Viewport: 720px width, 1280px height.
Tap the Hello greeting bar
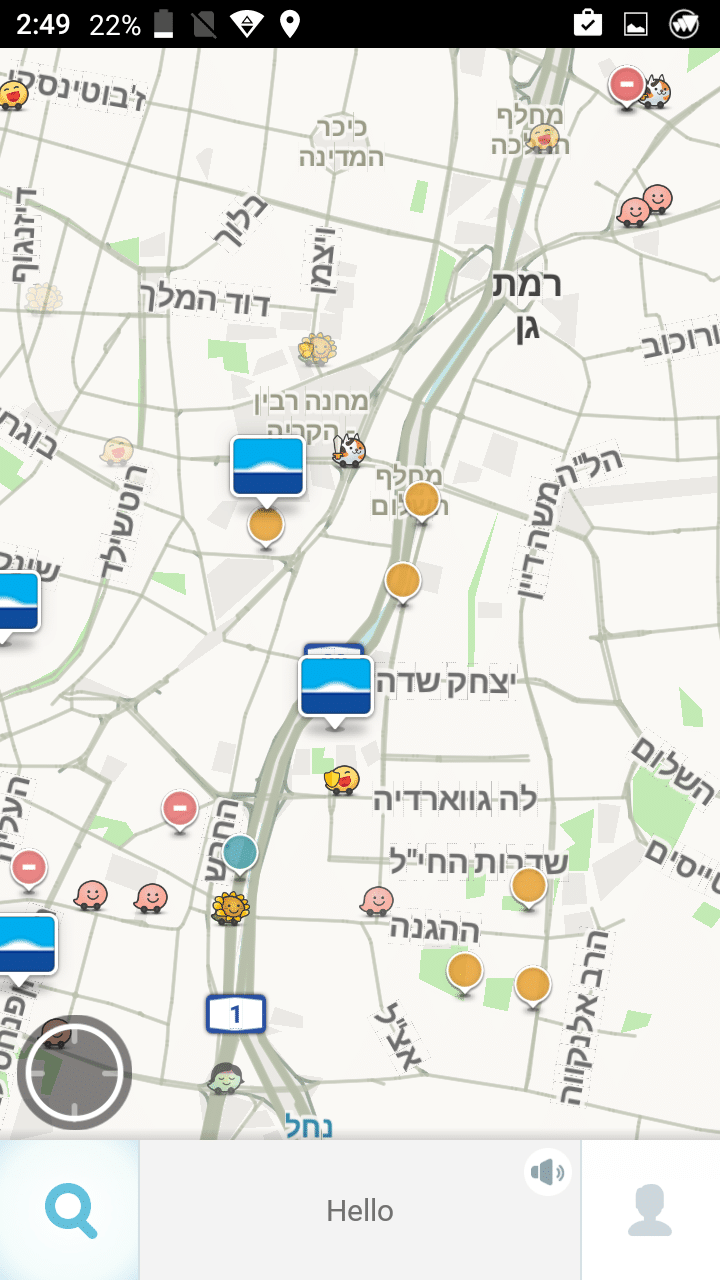(360, 1211)
